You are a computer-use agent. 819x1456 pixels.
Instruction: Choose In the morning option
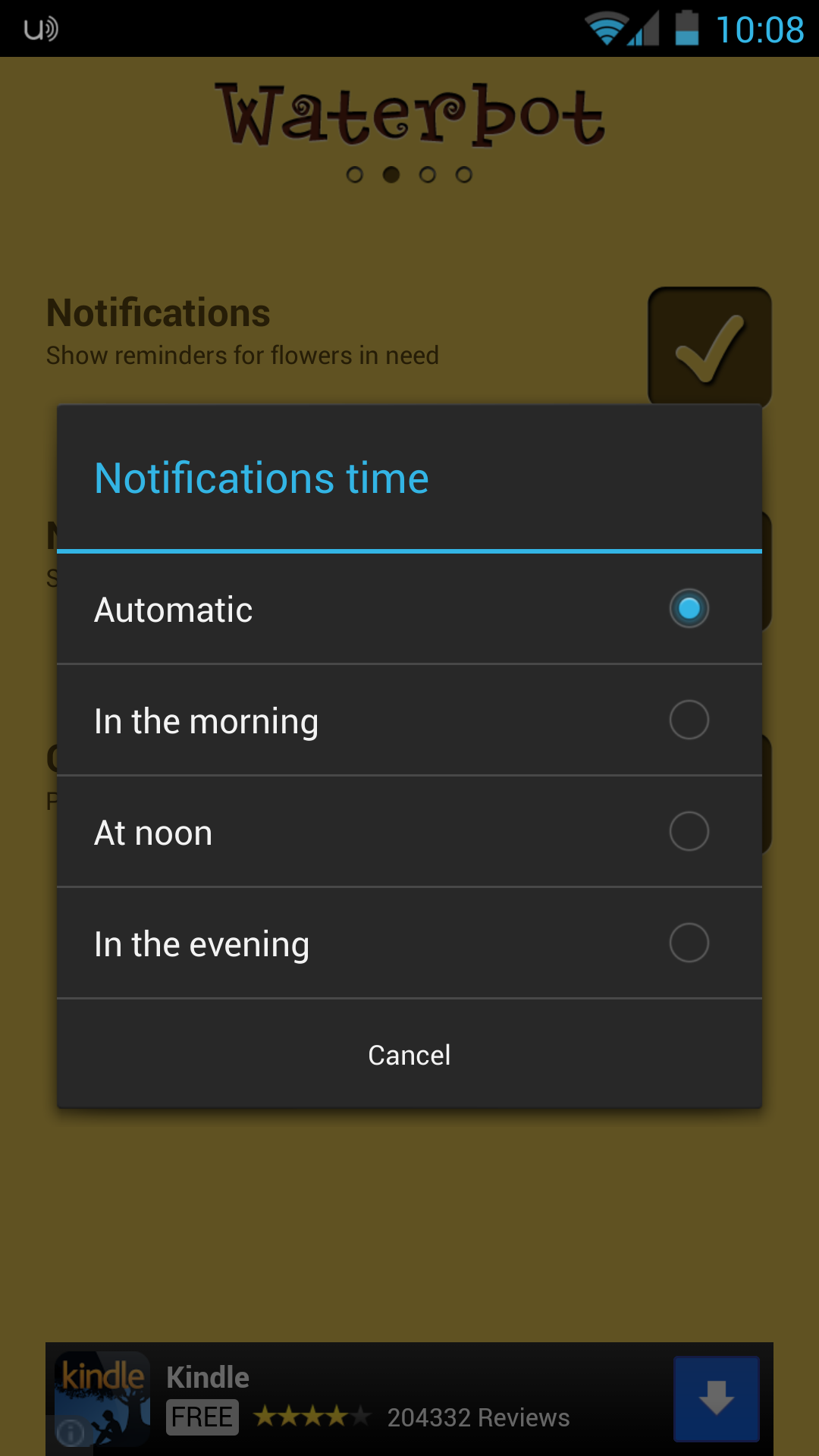[409, 720]
